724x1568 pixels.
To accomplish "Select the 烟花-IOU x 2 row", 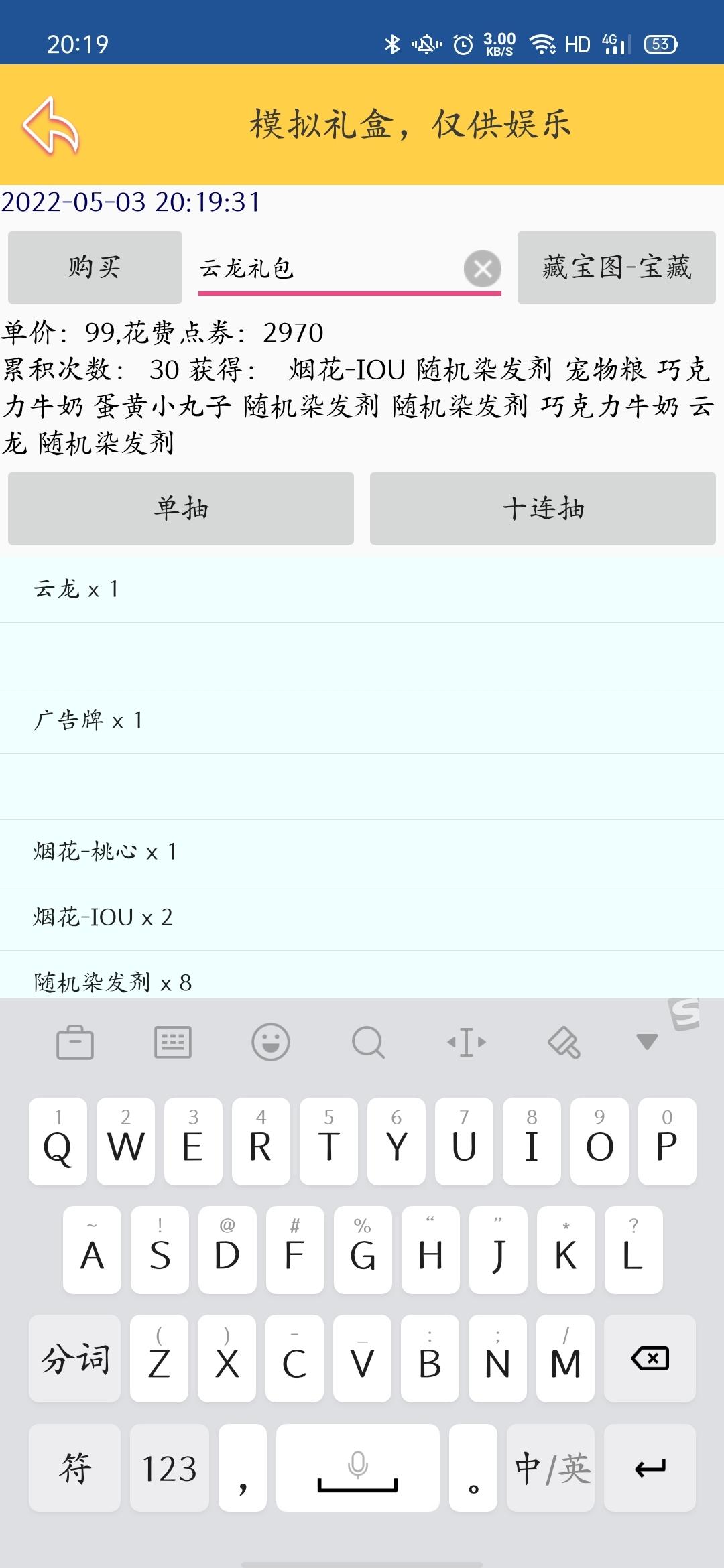I will pos(362,918).
